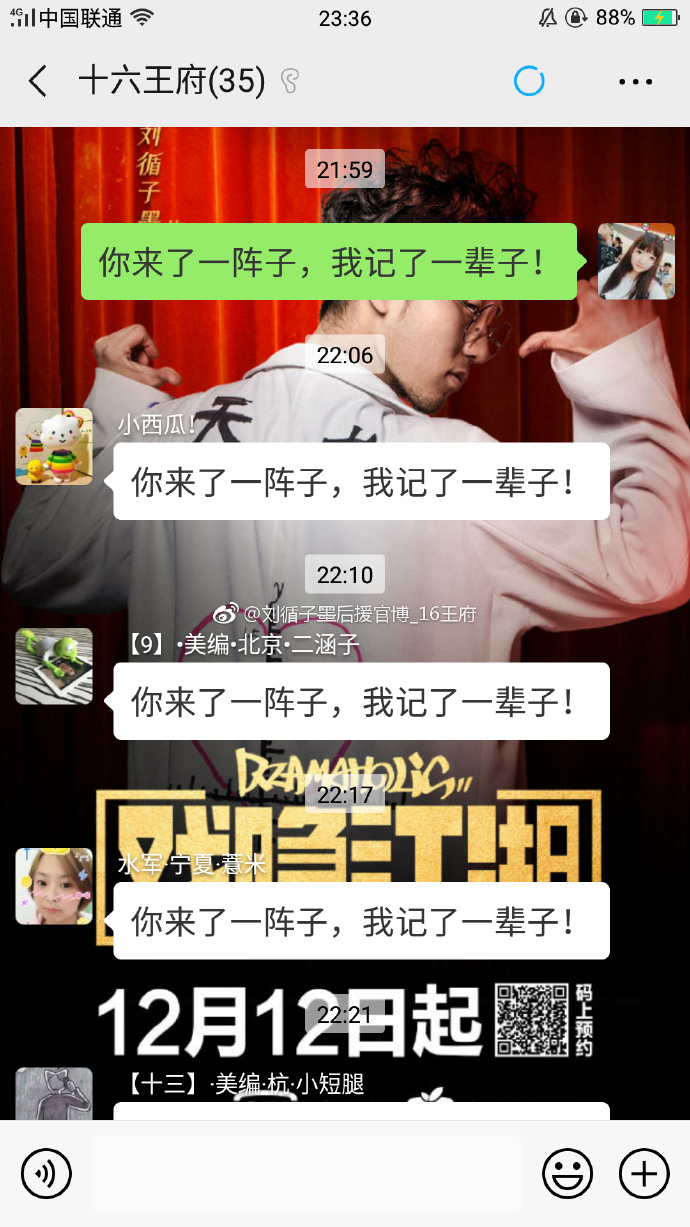Open the chat overflow menu
Viewport: 690px width, 1227px height.
coord(635,82)
